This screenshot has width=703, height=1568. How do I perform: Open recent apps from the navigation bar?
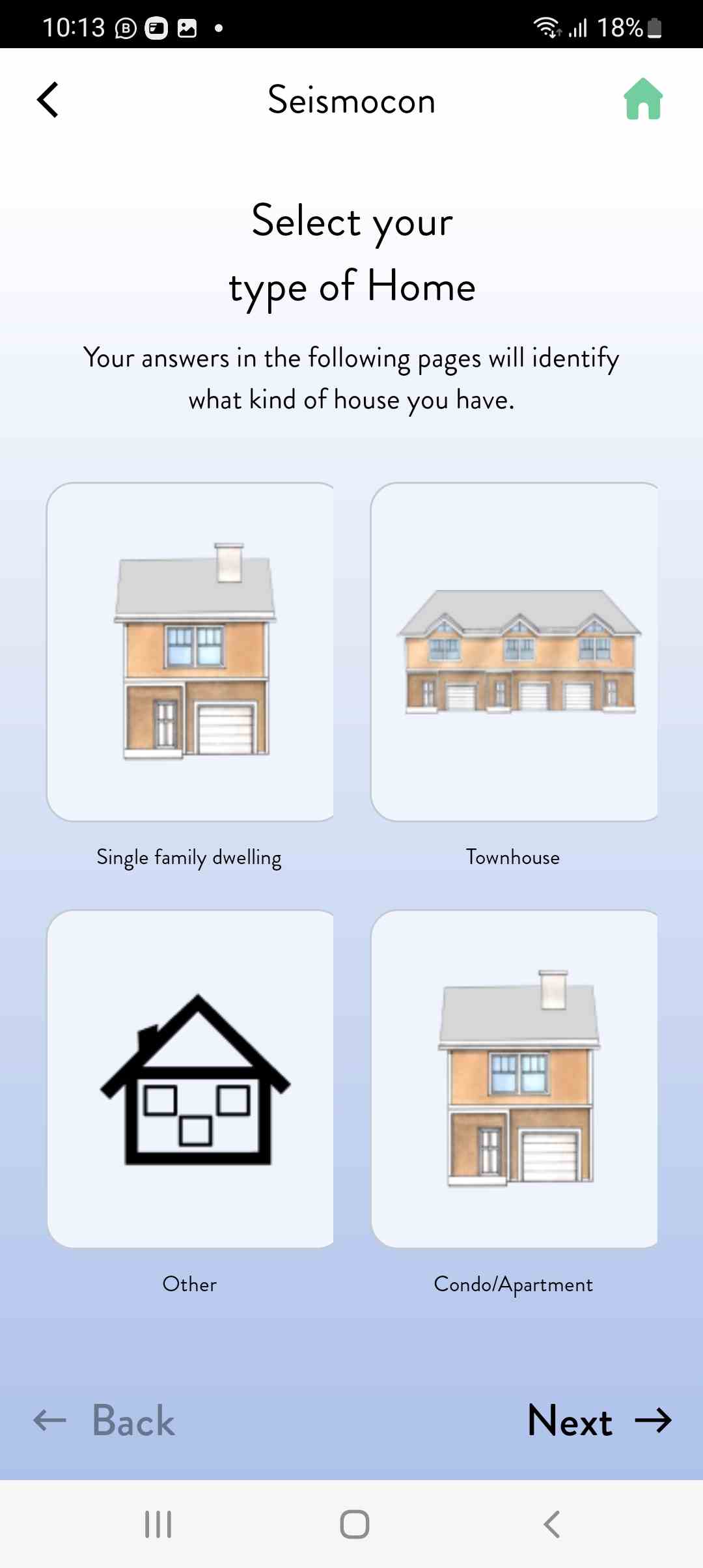coord(158,1524)
